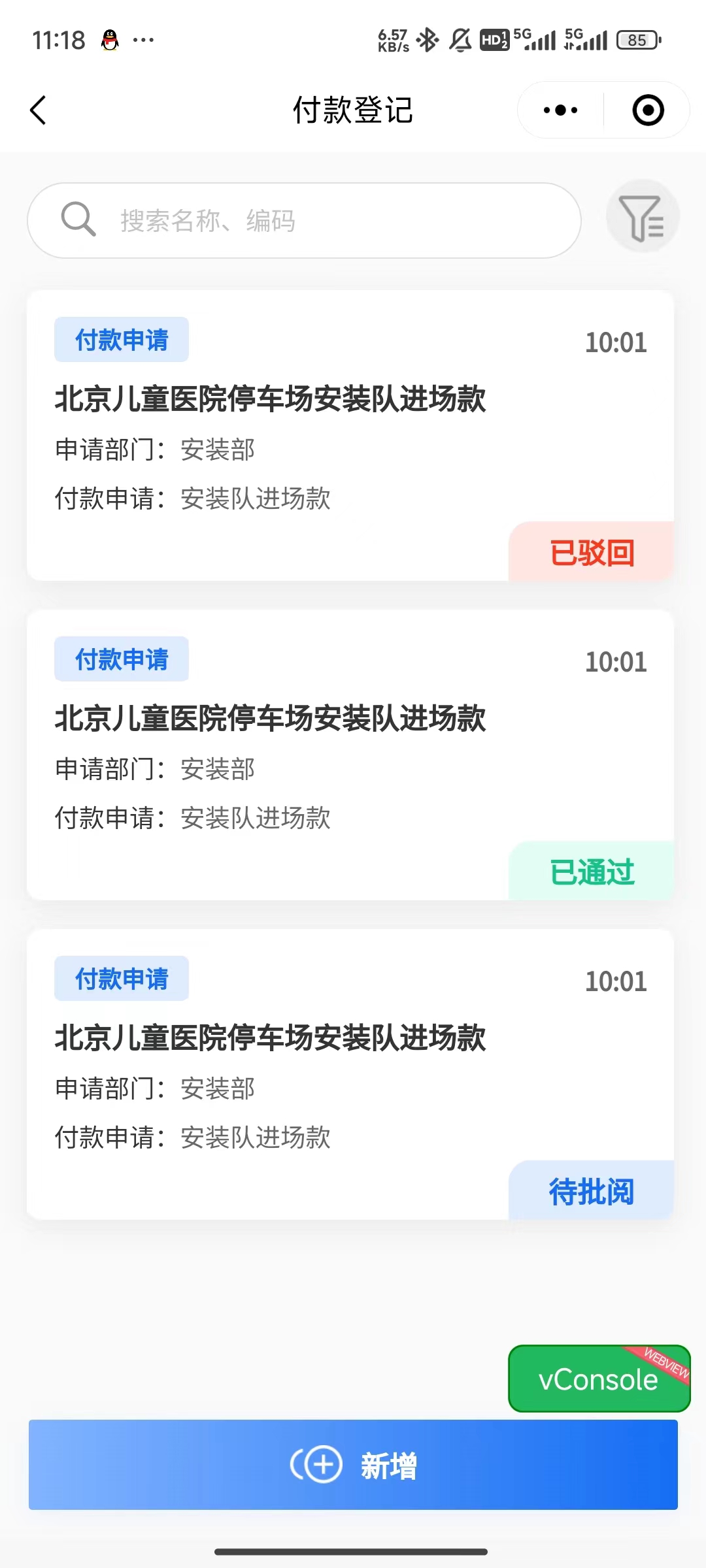Add a new payment record with 新增

point(353,1465)
